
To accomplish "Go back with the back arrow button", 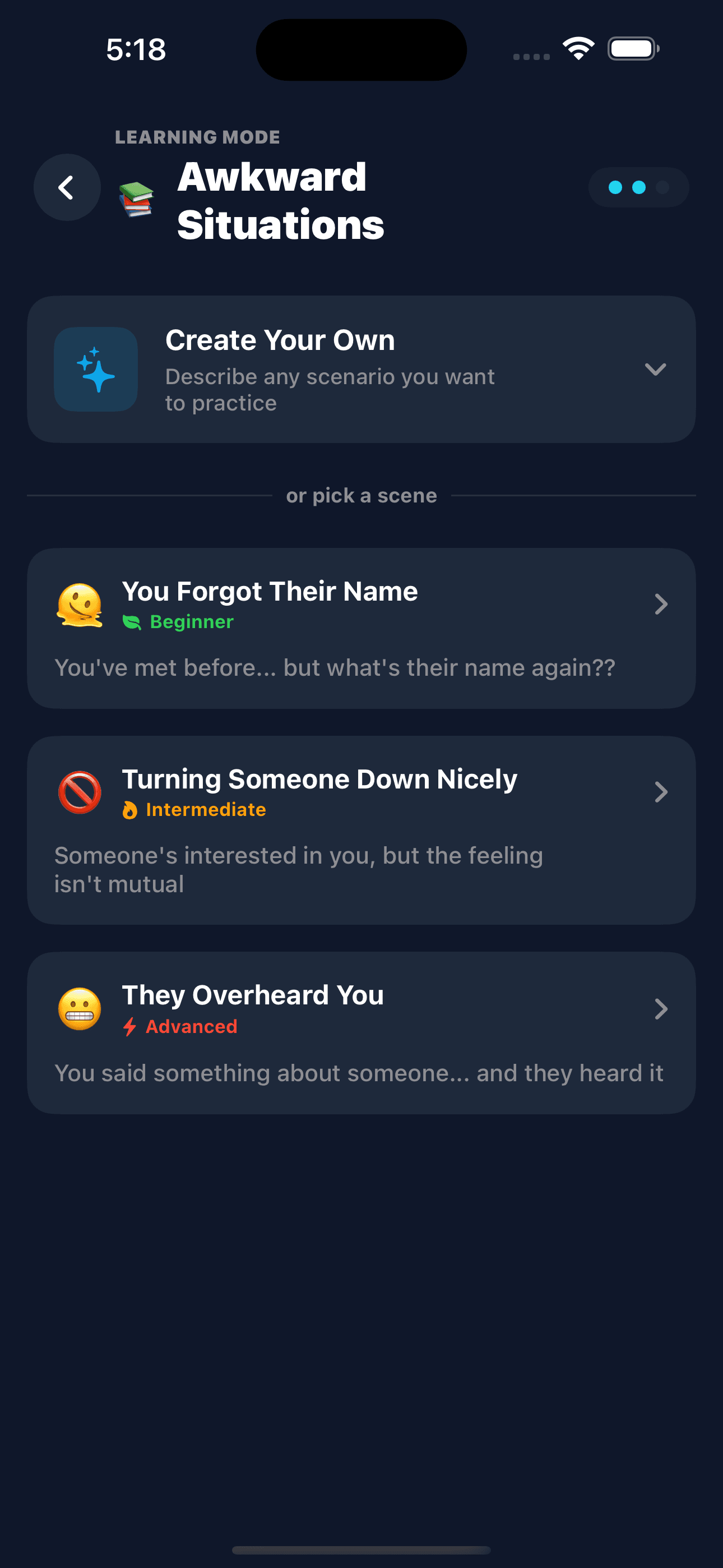I will pyautogui.click(x=67, y=187).
